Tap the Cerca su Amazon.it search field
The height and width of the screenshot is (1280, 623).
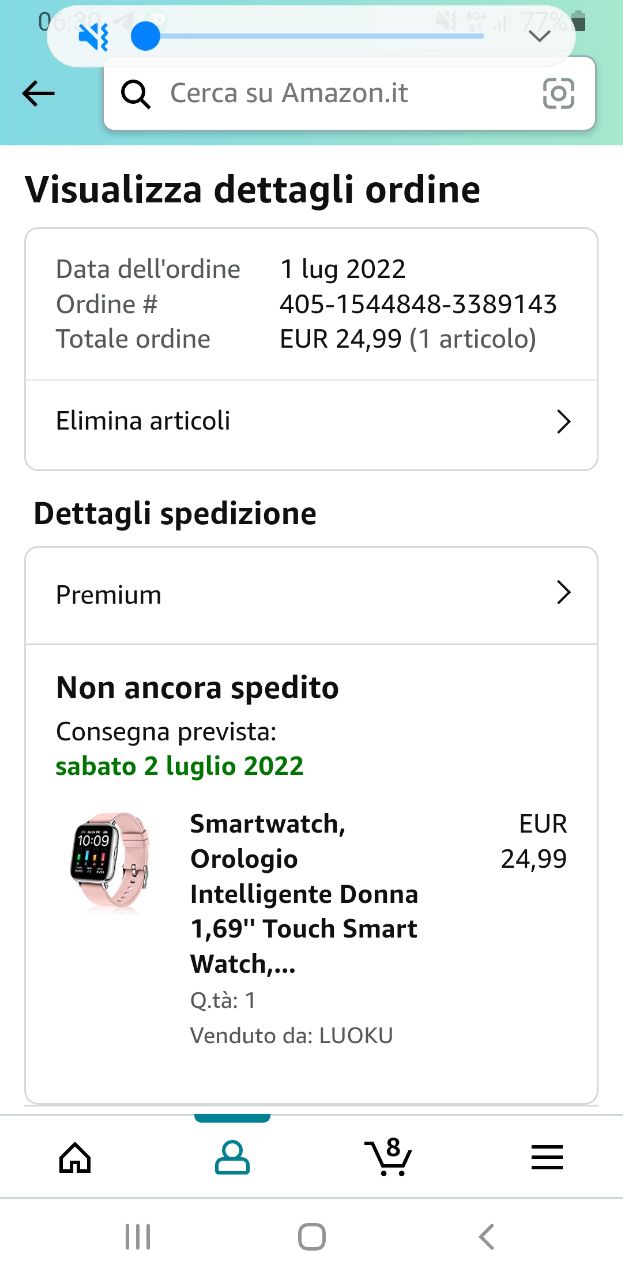coord(330,94)
